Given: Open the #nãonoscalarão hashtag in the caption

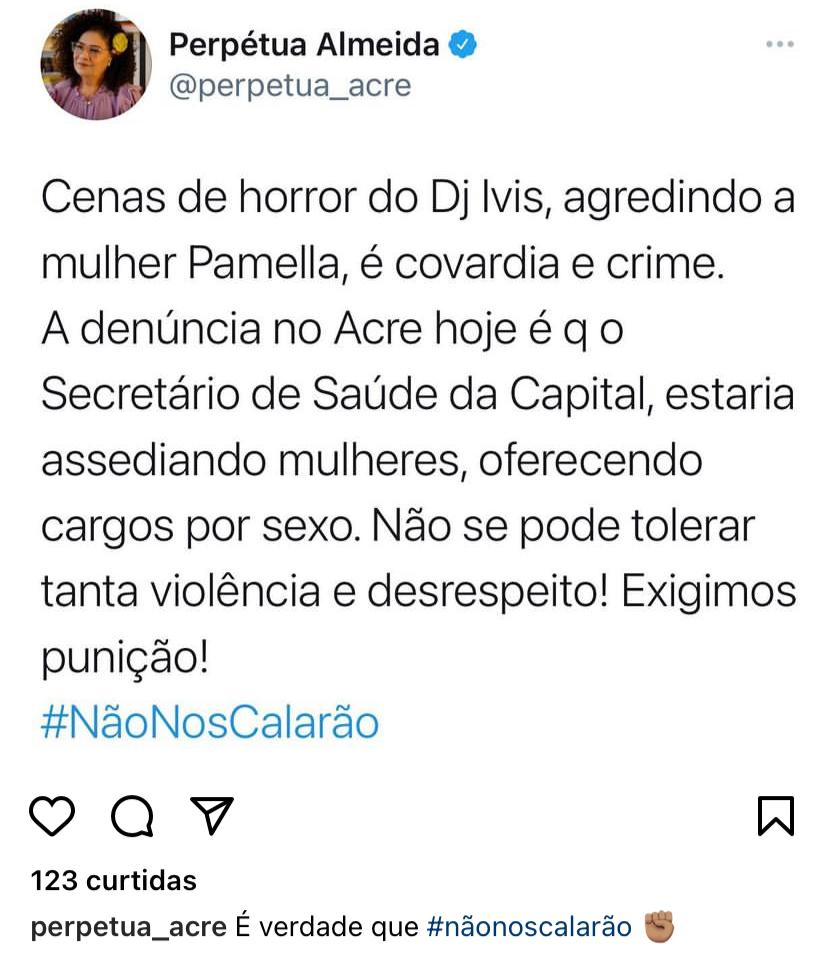Looking at the screenshot, I should tap(529, 927).
